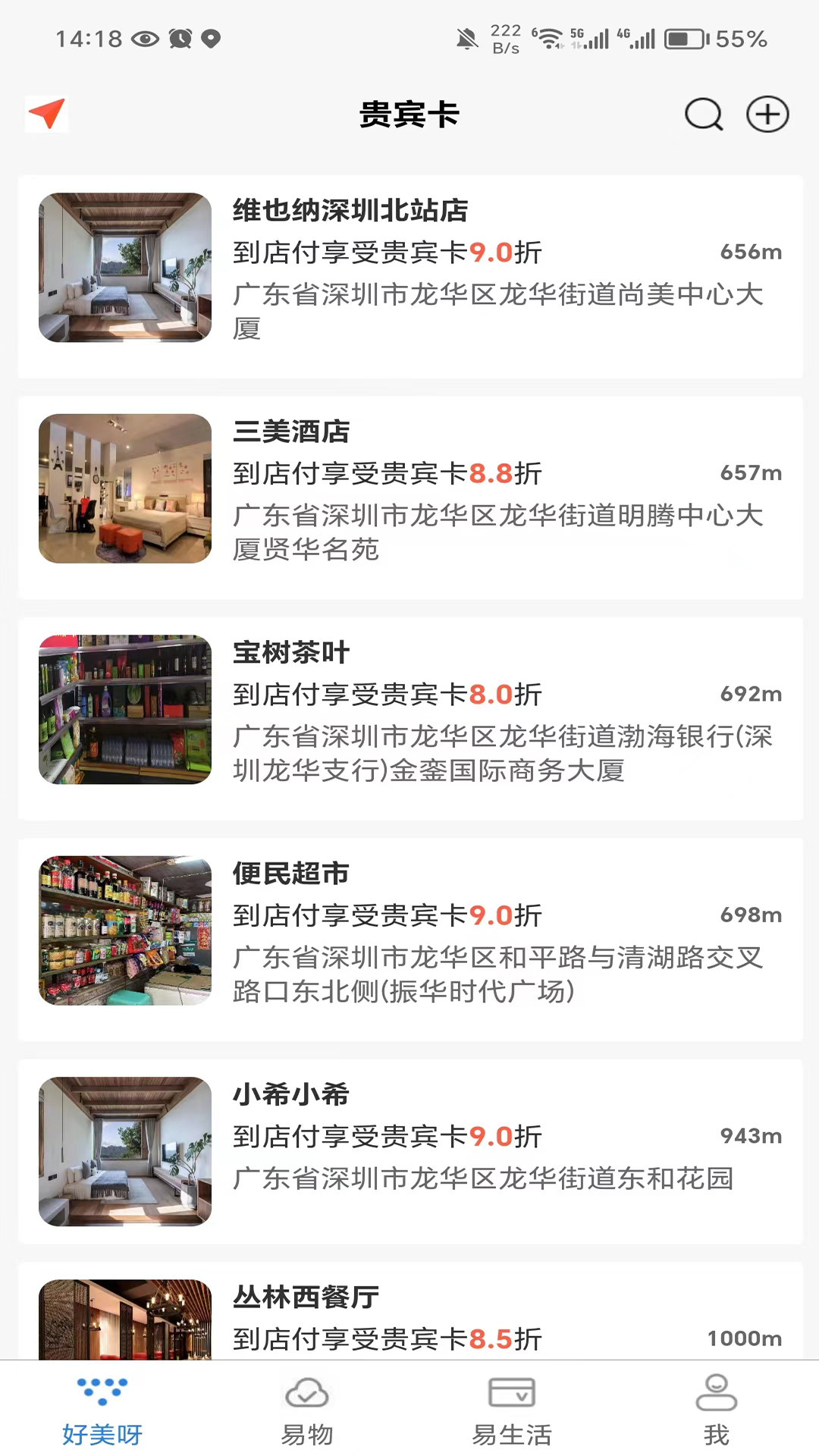Open the search magnifier icon
This screenshot has height=1456, width=819.
[704, 115]
